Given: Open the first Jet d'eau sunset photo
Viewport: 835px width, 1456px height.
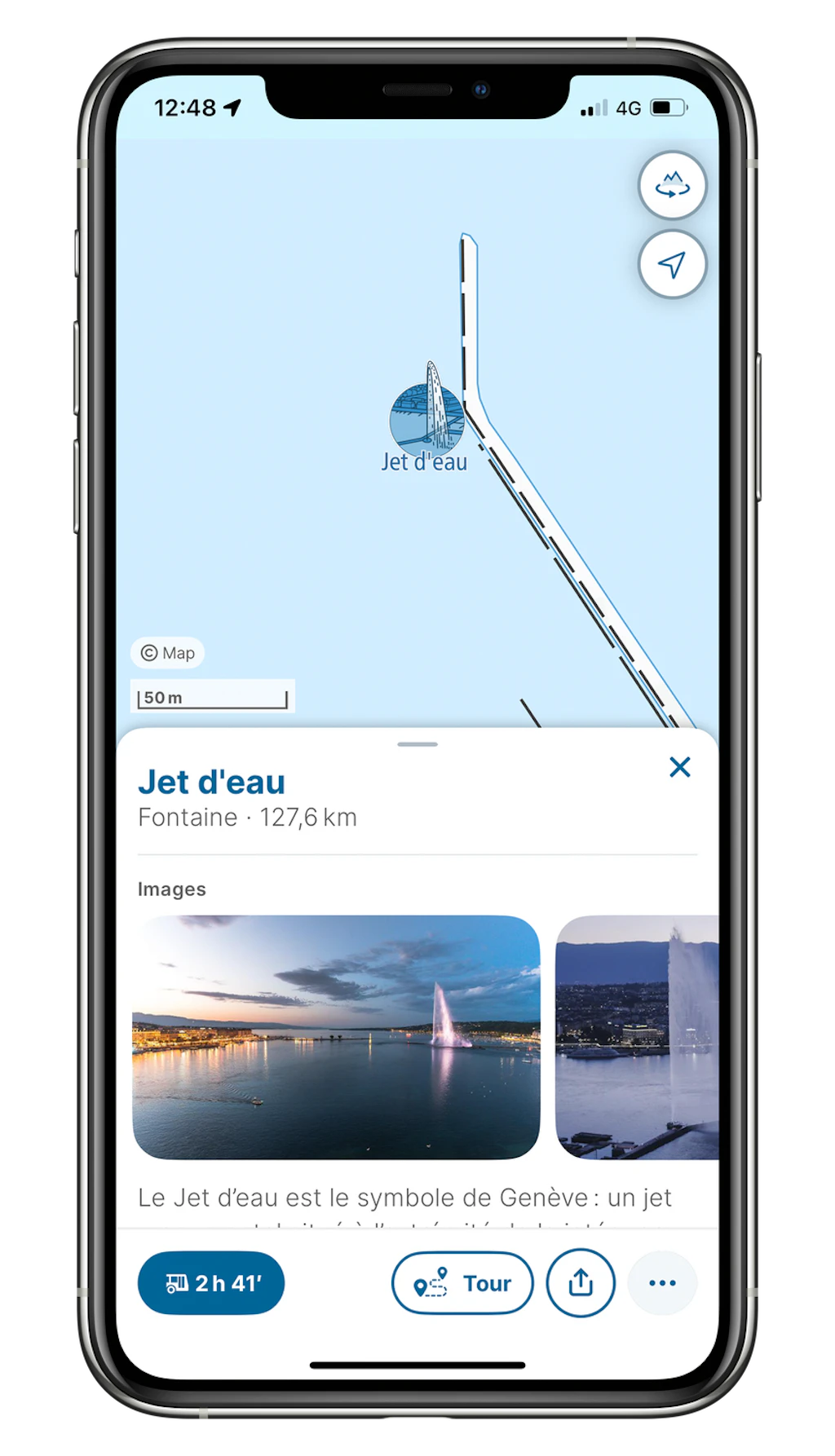Looking at the screenshot, I should point(336,1037).
